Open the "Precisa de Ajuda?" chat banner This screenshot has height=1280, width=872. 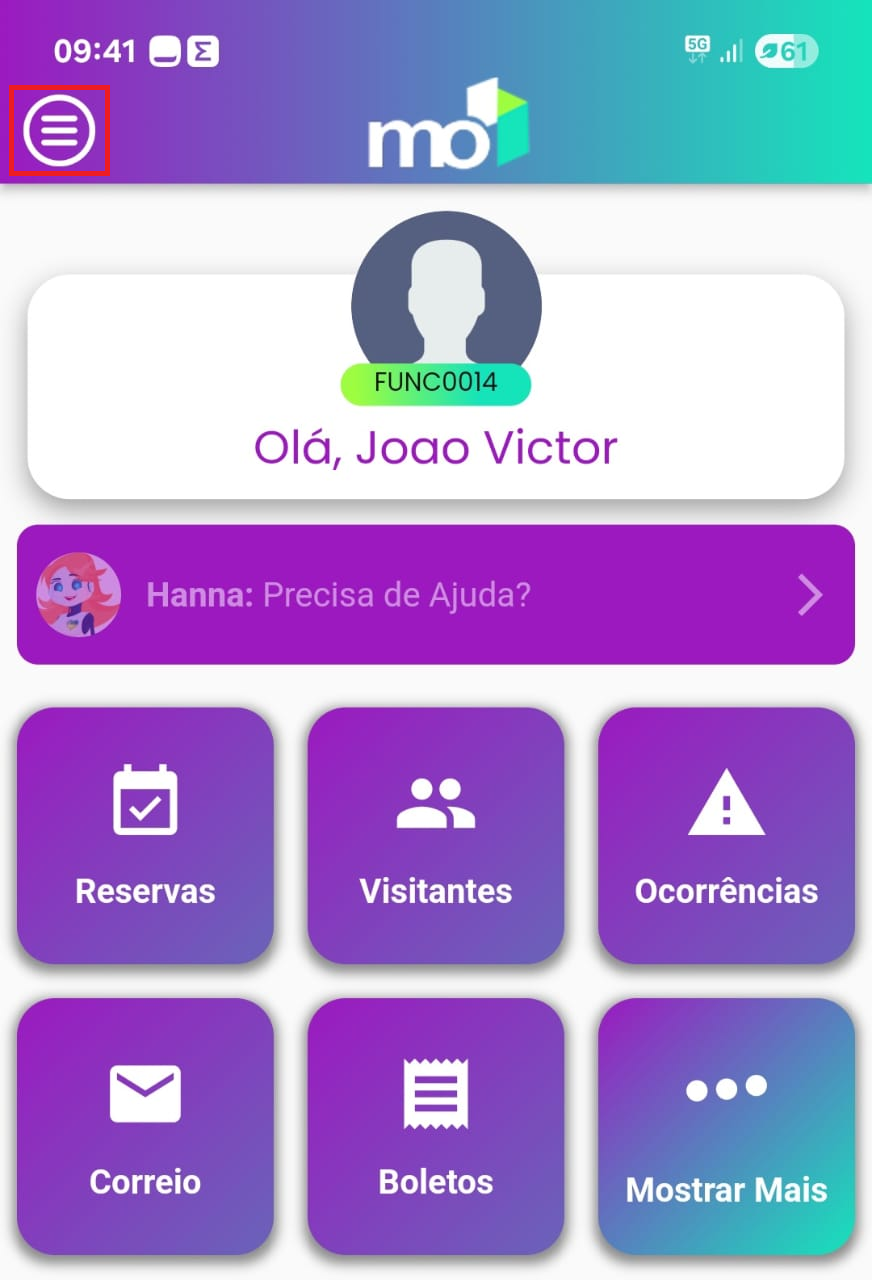tap(435, 595)
